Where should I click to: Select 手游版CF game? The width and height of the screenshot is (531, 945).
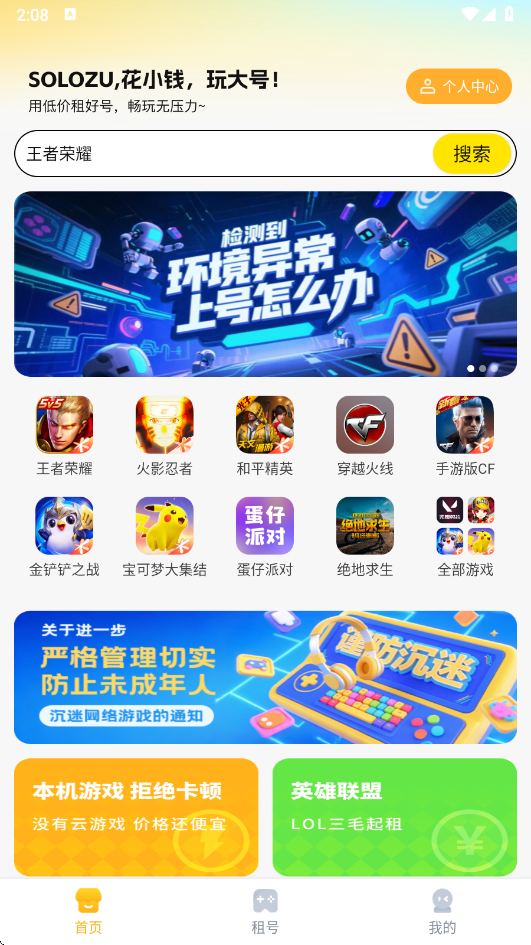point(465,436)
